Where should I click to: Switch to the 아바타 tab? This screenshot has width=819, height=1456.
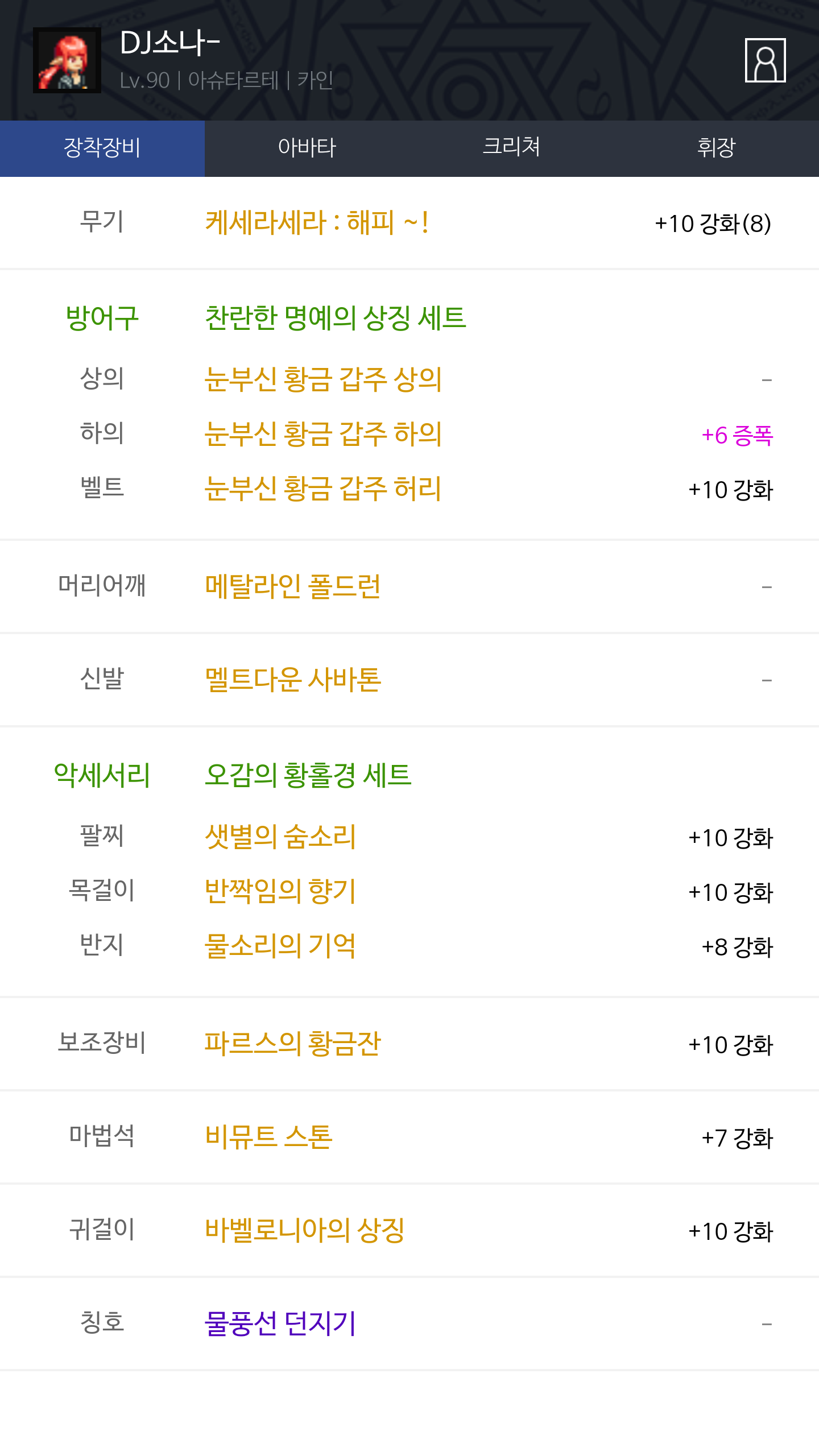[x=307, y=148]
